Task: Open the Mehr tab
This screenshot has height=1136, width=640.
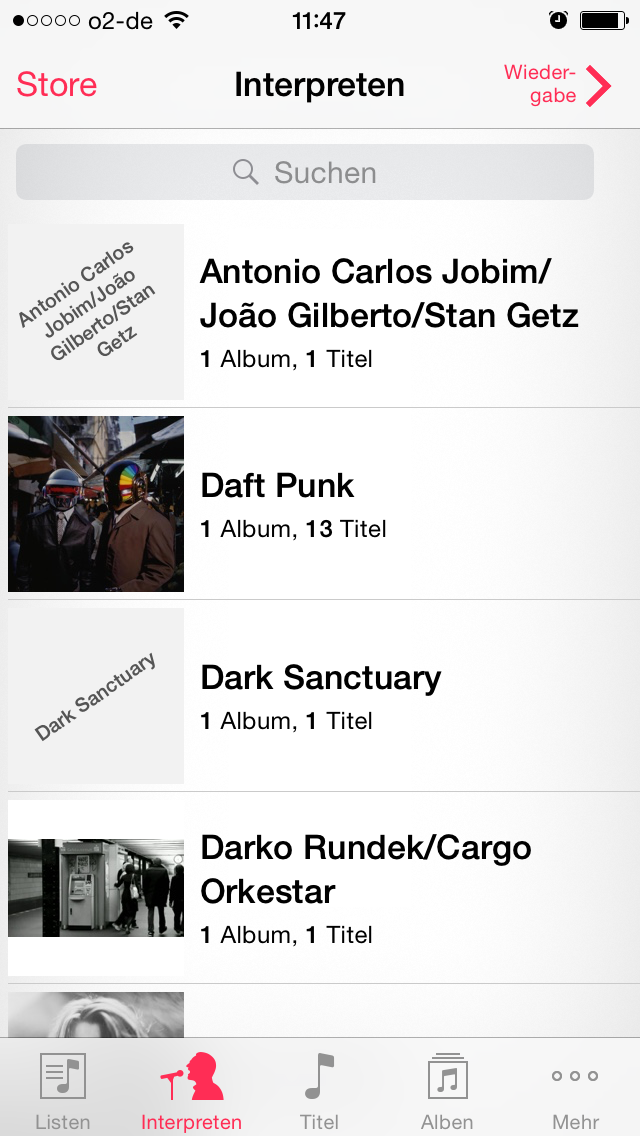Action: pos(575,1088)
